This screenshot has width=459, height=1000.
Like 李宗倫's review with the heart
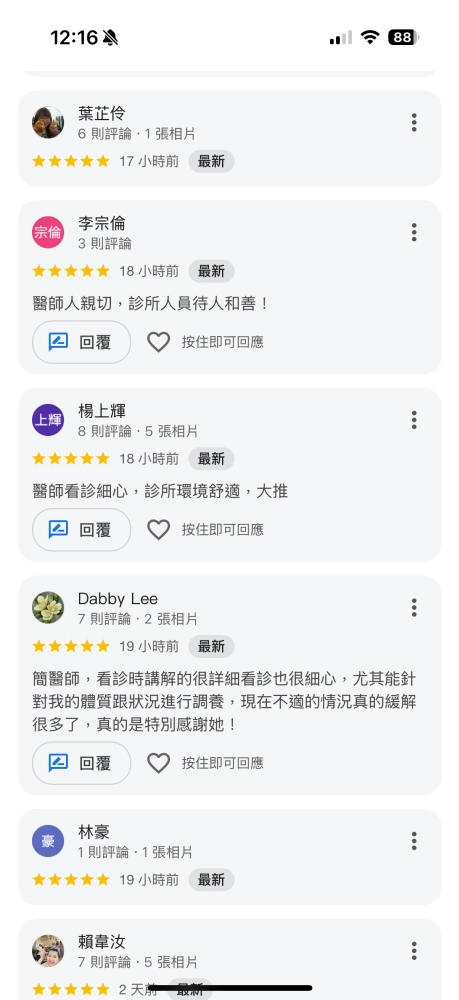click(x=159, y=342)
